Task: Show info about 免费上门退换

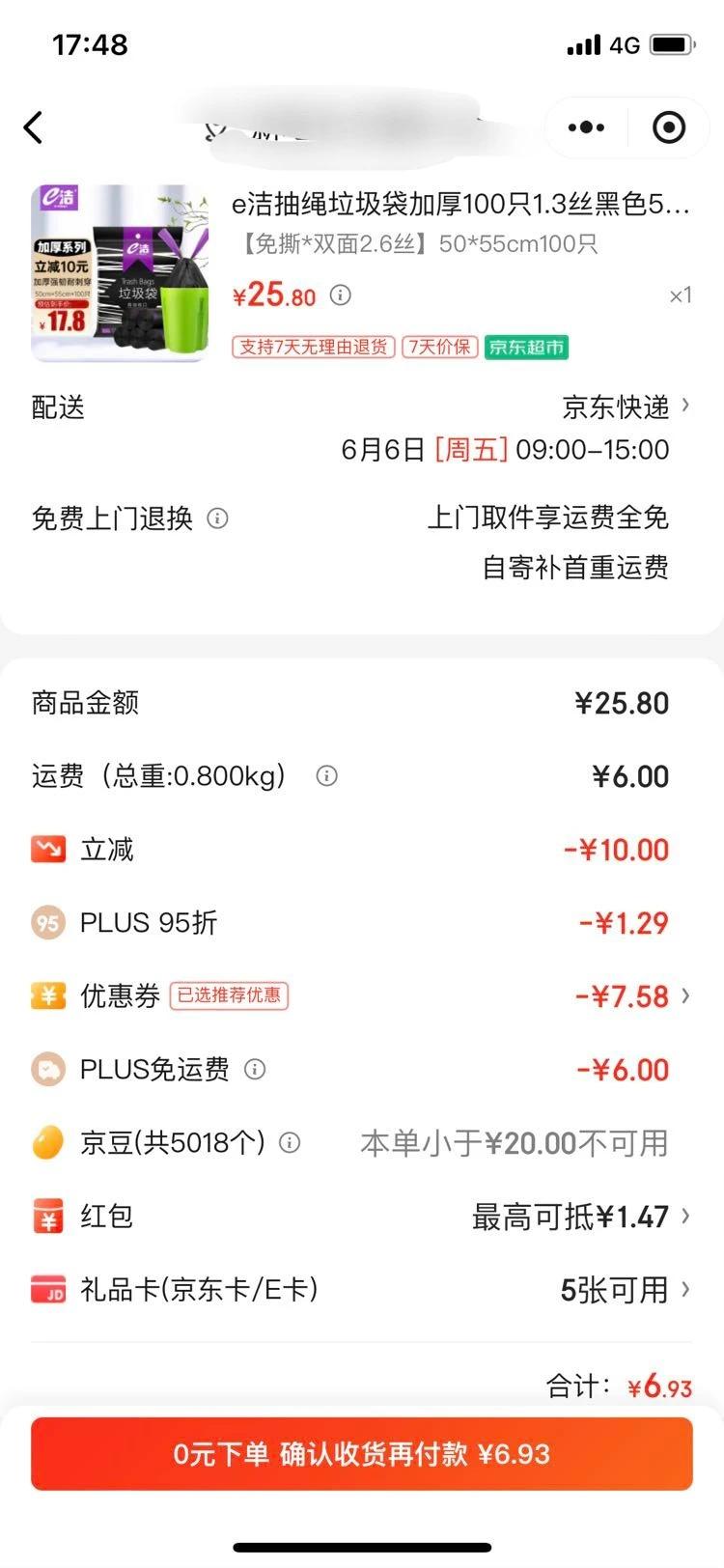Action: tap(218, 518)
